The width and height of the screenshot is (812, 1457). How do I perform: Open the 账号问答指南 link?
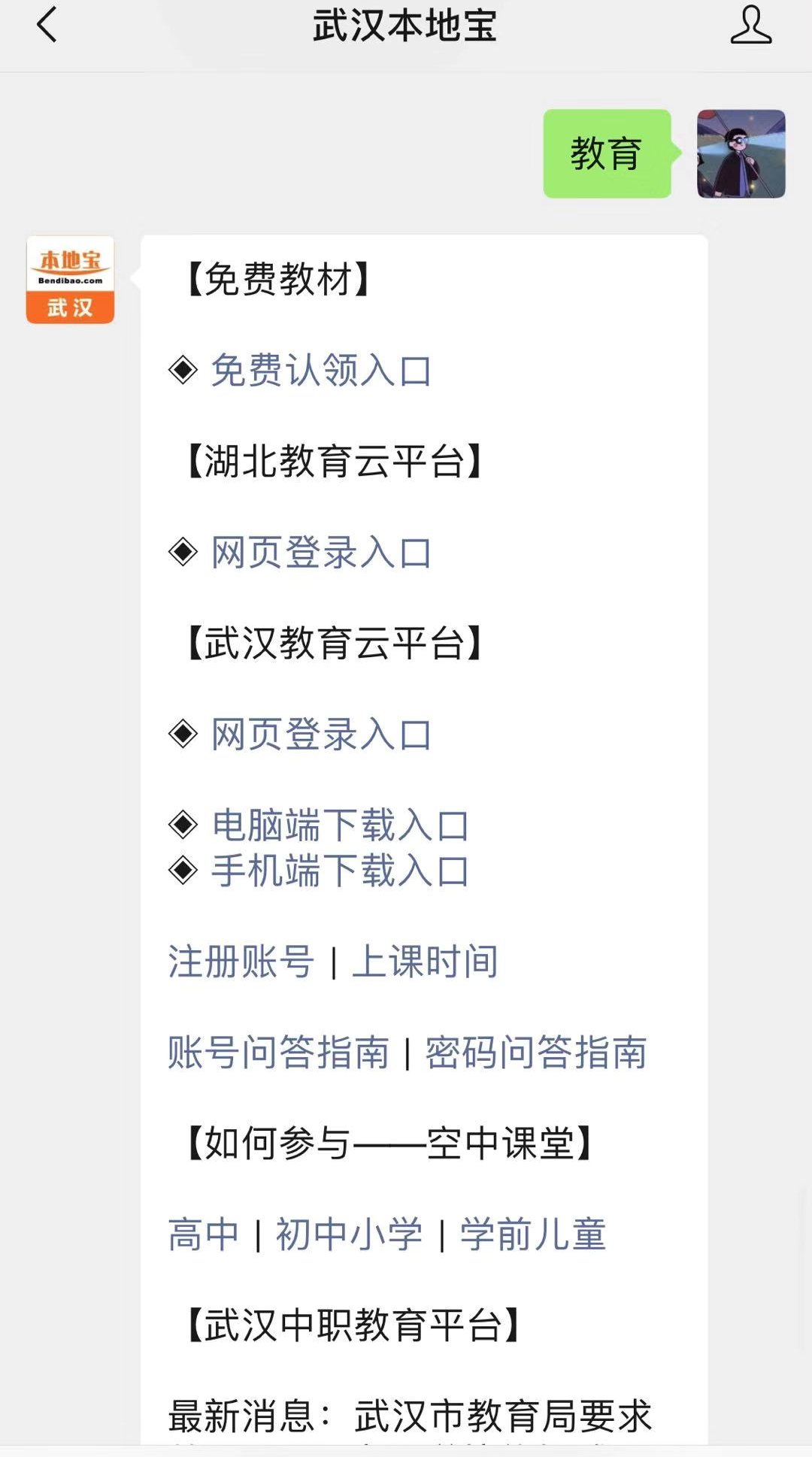[x=278, y=1053]
